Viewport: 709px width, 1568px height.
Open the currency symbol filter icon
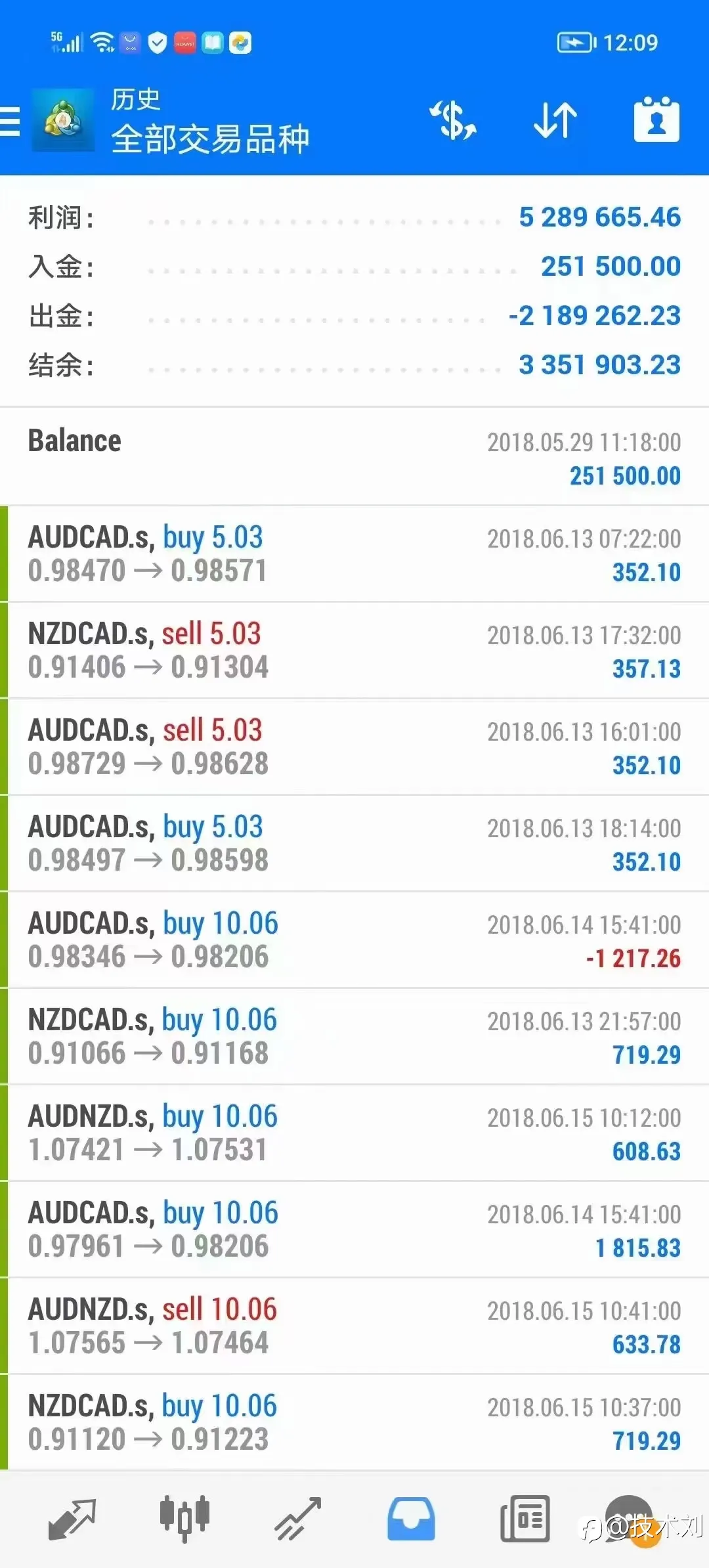(x=453, y=120)
